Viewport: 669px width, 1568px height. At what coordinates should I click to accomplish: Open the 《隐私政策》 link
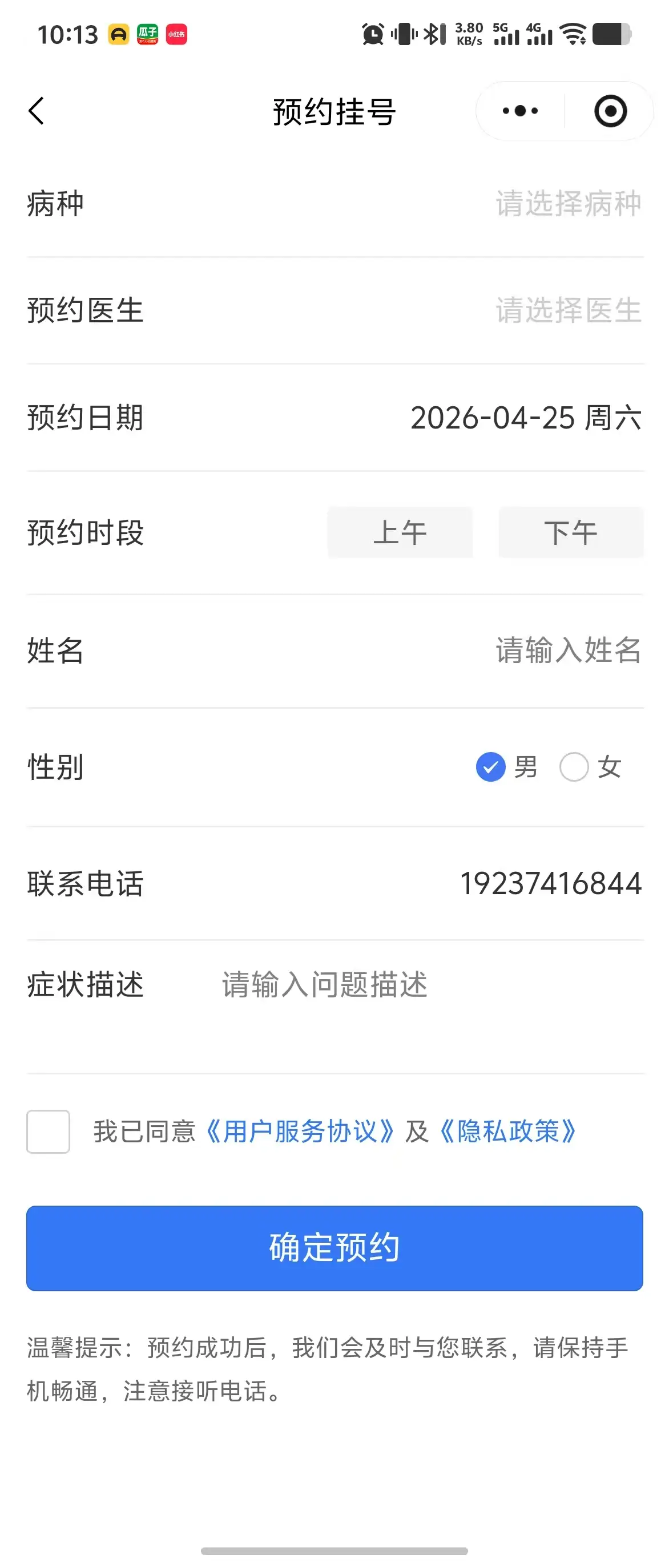(507, 1131)
